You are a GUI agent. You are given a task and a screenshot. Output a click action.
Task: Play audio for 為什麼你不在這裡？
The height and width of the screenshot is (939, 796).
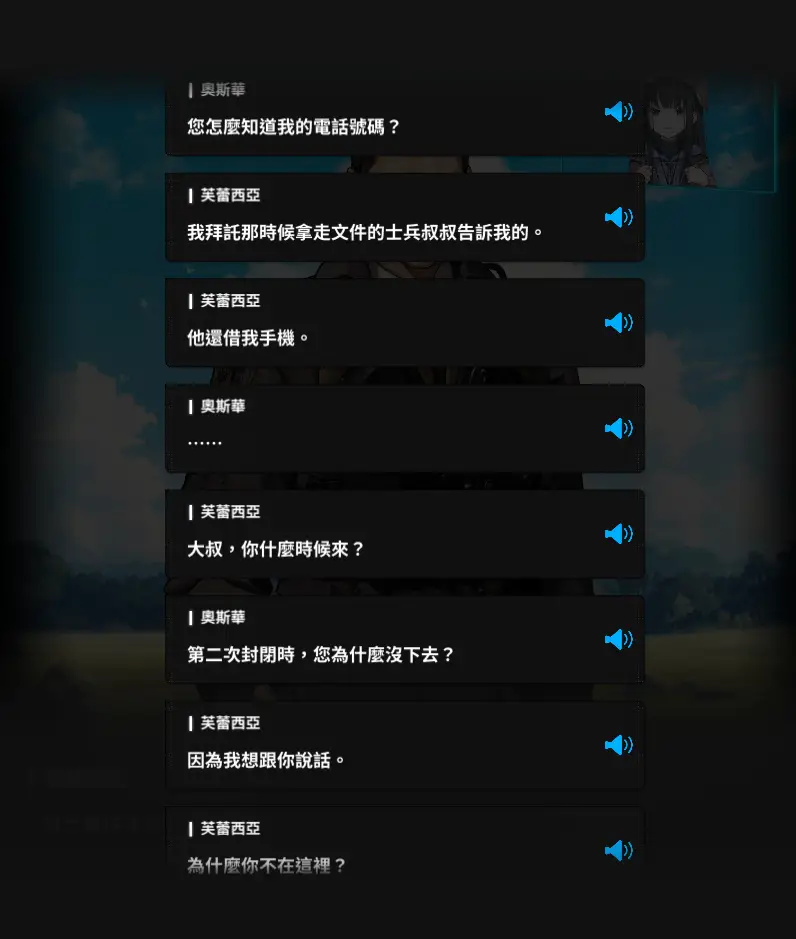pos(618,850)
